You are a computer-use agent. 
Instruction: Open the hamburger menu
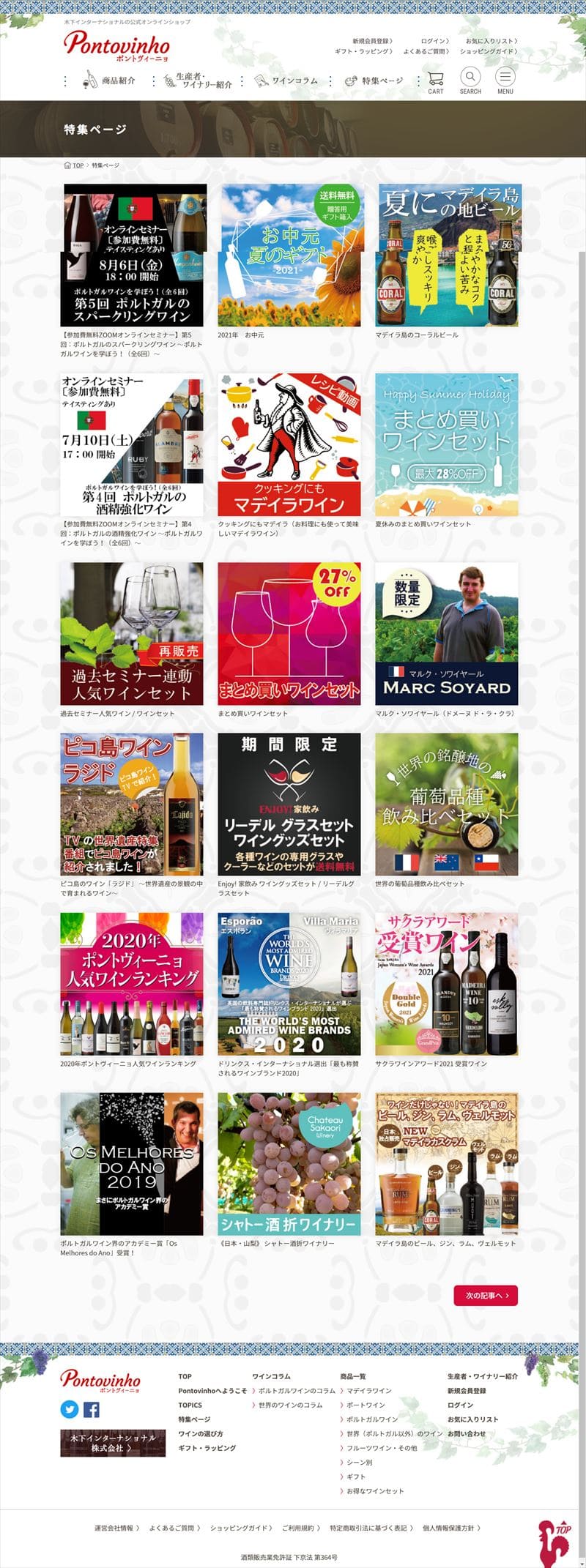pos(505,80)
